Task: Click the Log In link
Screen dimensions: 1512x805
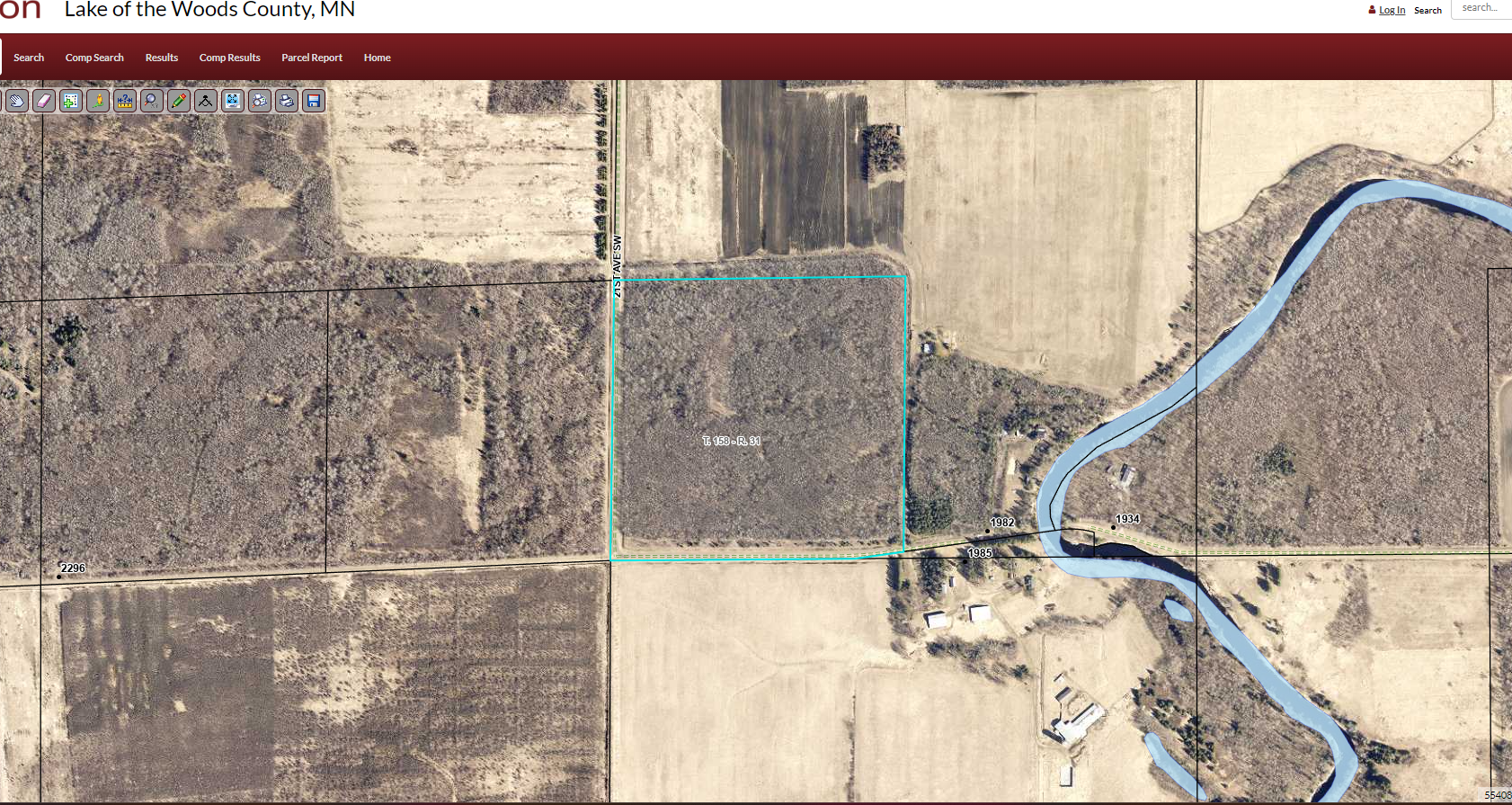Action: tap(1392, 11)
